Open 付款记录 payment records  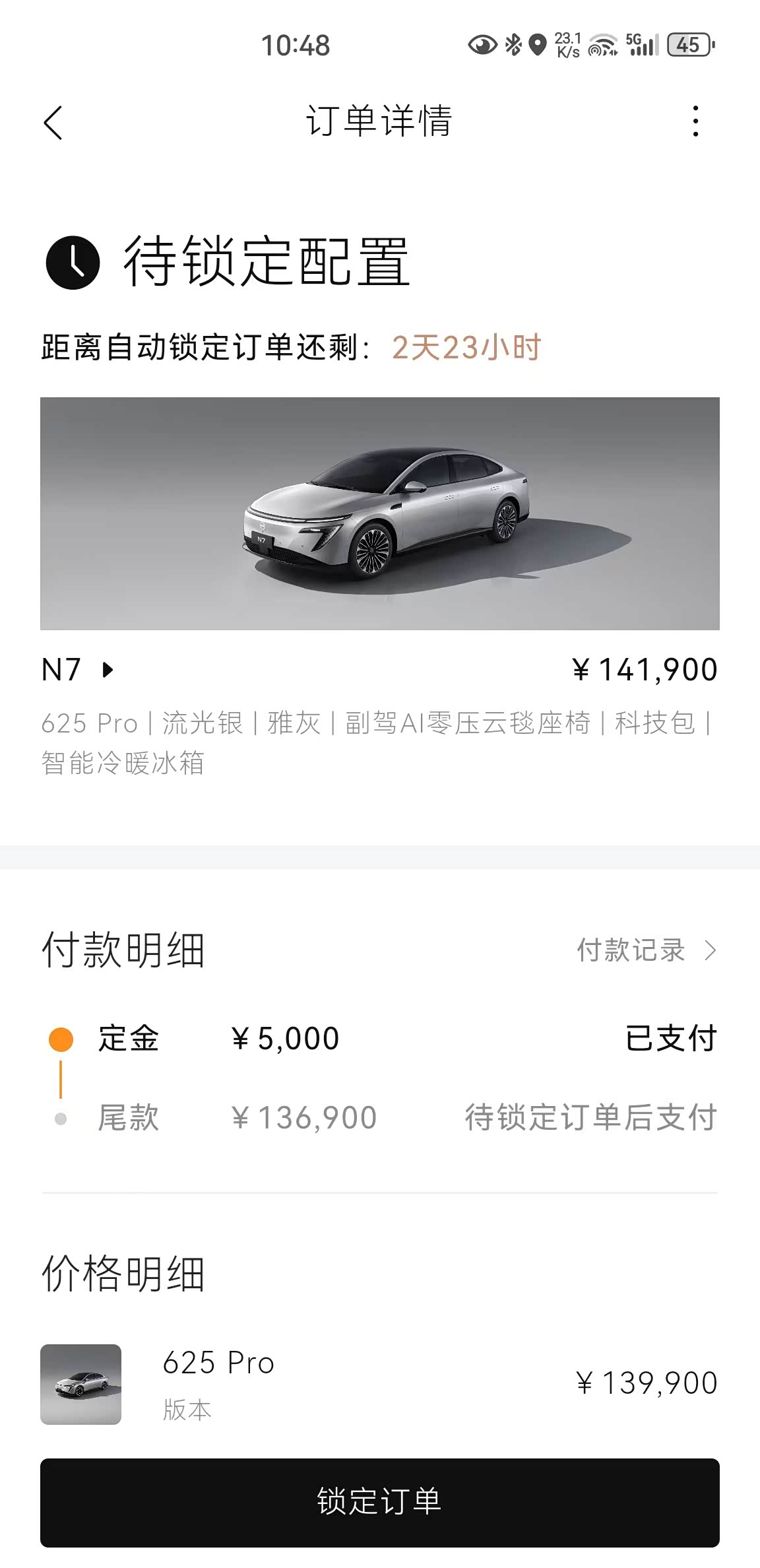(645, 950)
